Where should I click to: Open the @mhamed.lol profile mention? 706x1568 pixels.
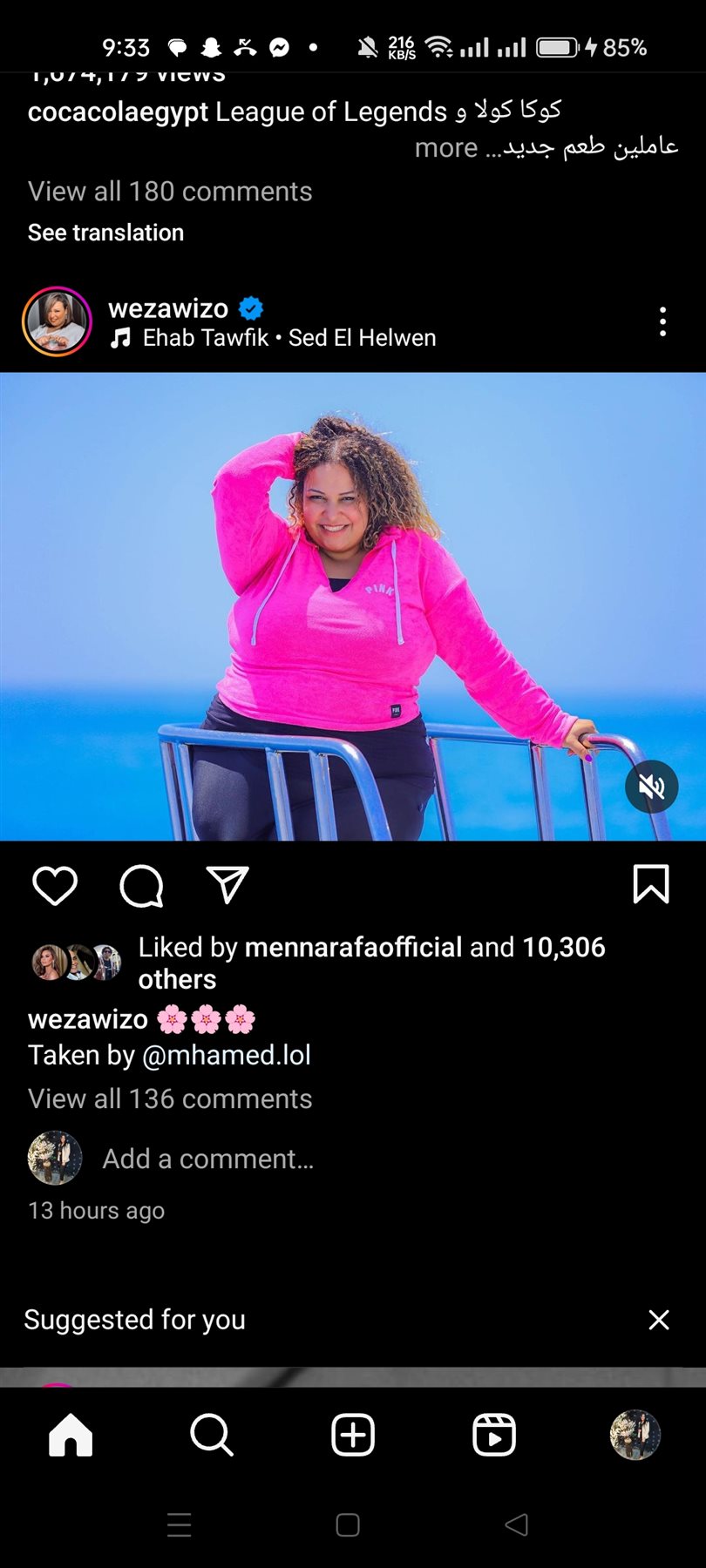pyautogui.click(x=227, y=1055)
